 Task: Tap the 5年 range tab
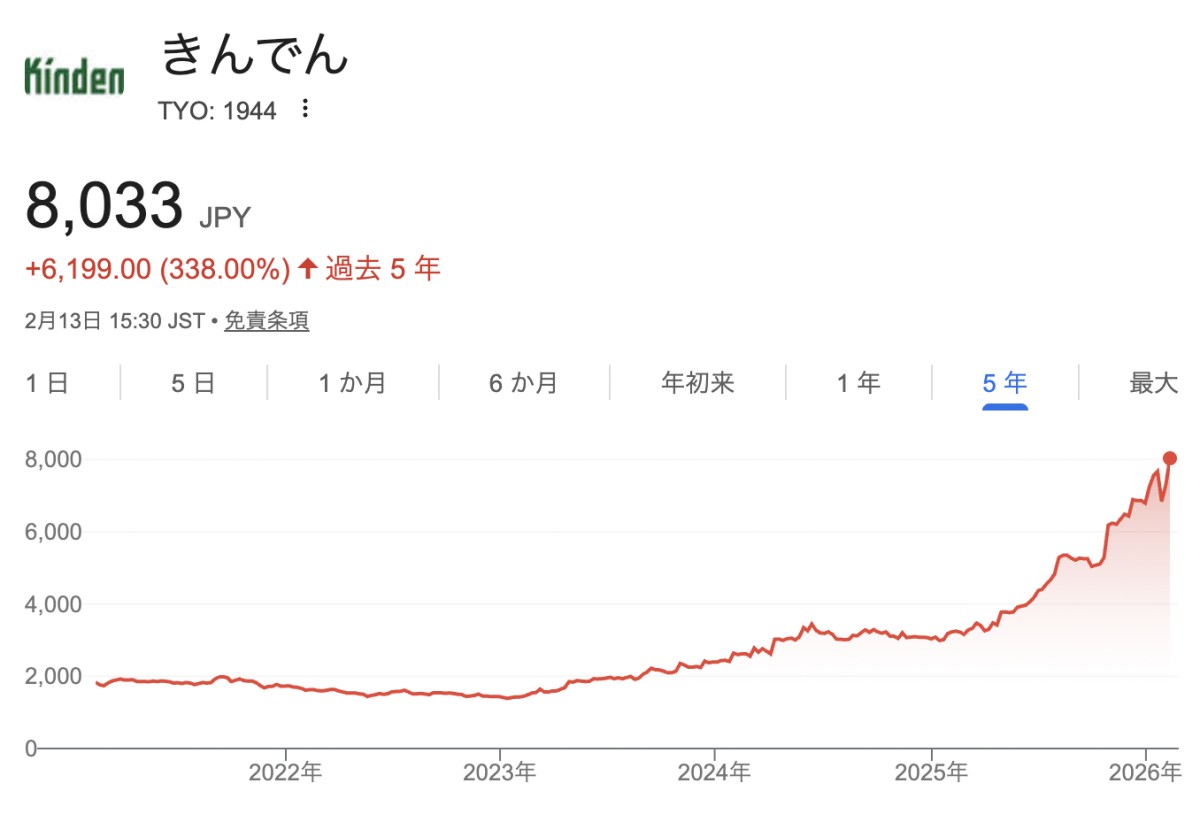[x=1005, y=383]
